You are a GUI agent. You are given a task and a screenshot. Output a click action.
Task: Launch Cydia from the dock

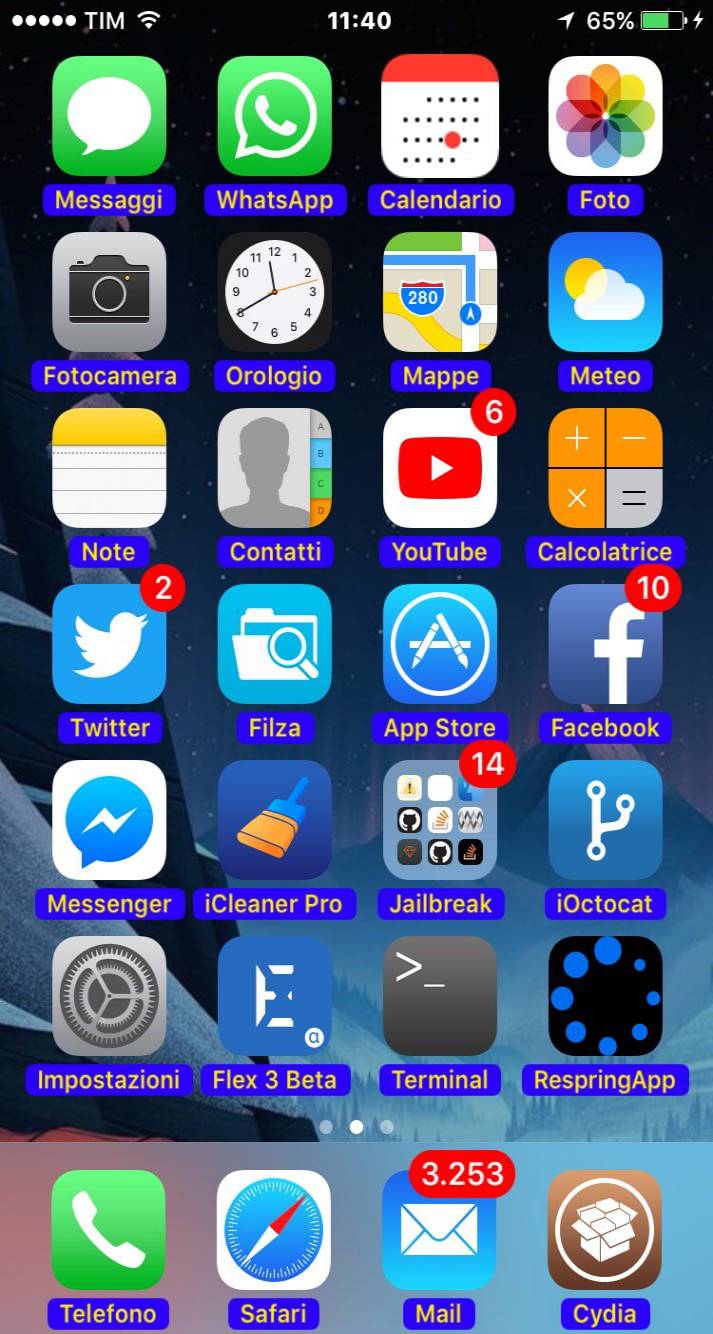click(x=605, y=1230)
